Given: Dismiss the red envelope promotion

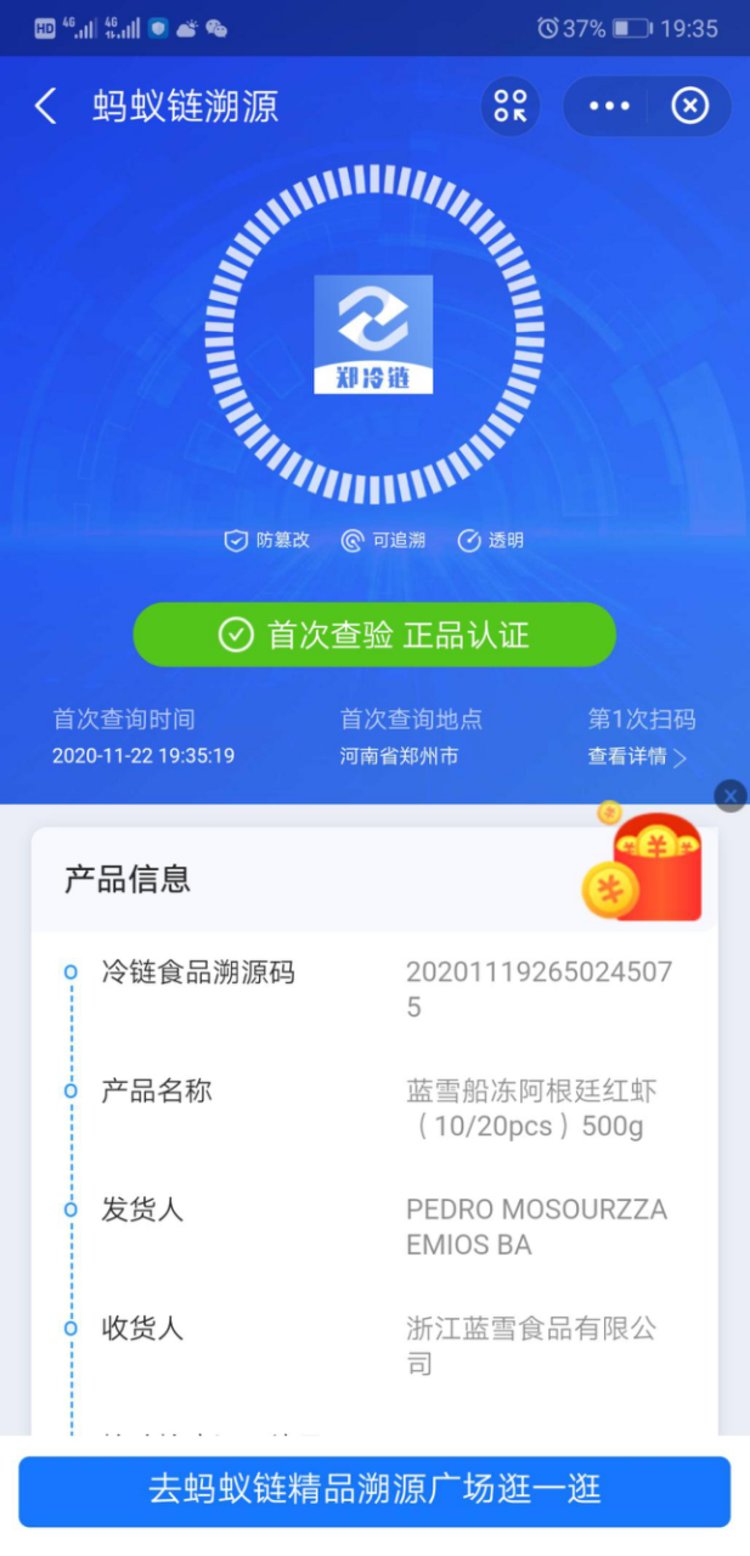Looking at the screenshot, I should (x=731, y=797).
